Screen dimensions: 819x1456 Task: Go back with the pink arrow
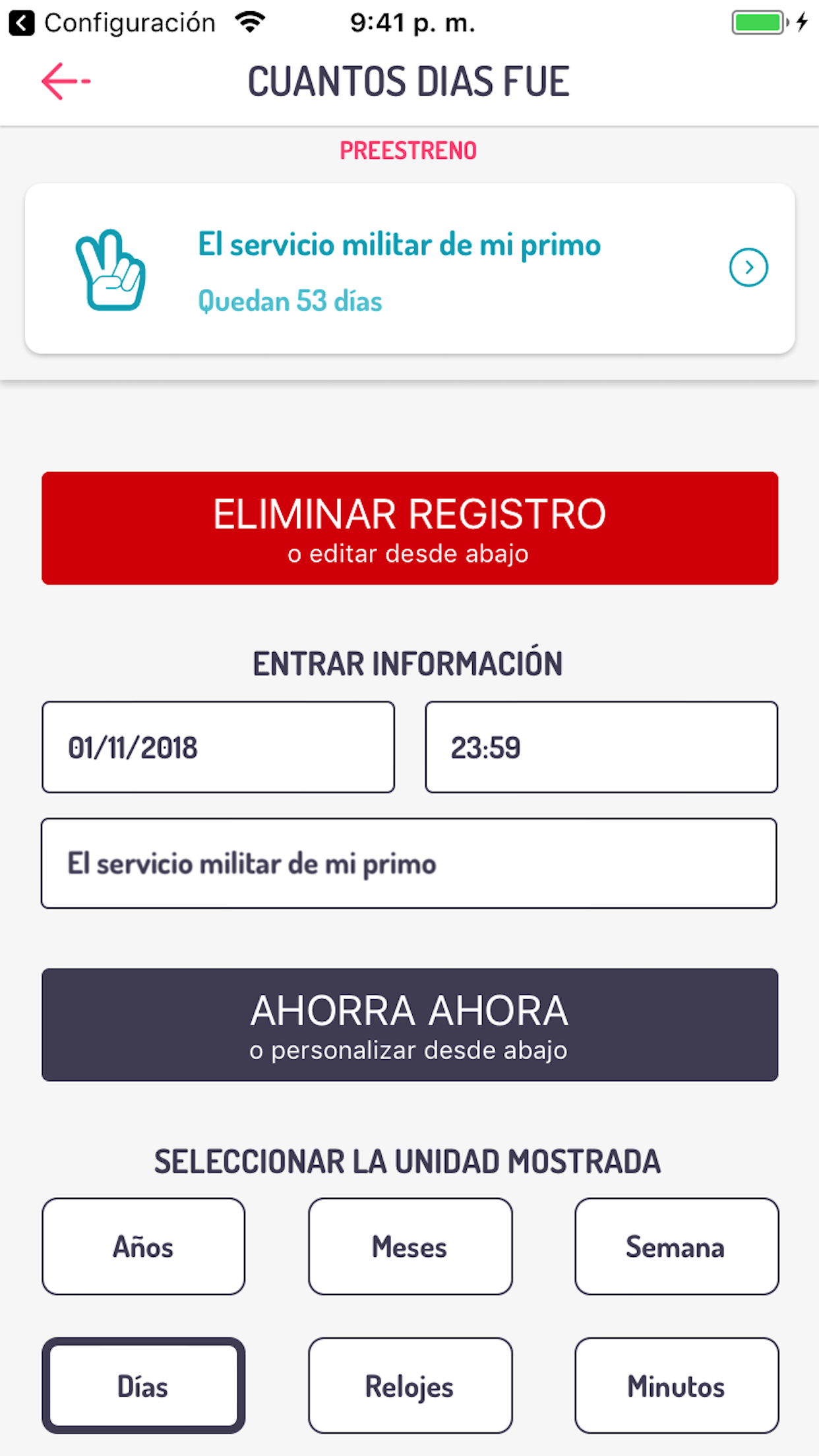point(66,81)
